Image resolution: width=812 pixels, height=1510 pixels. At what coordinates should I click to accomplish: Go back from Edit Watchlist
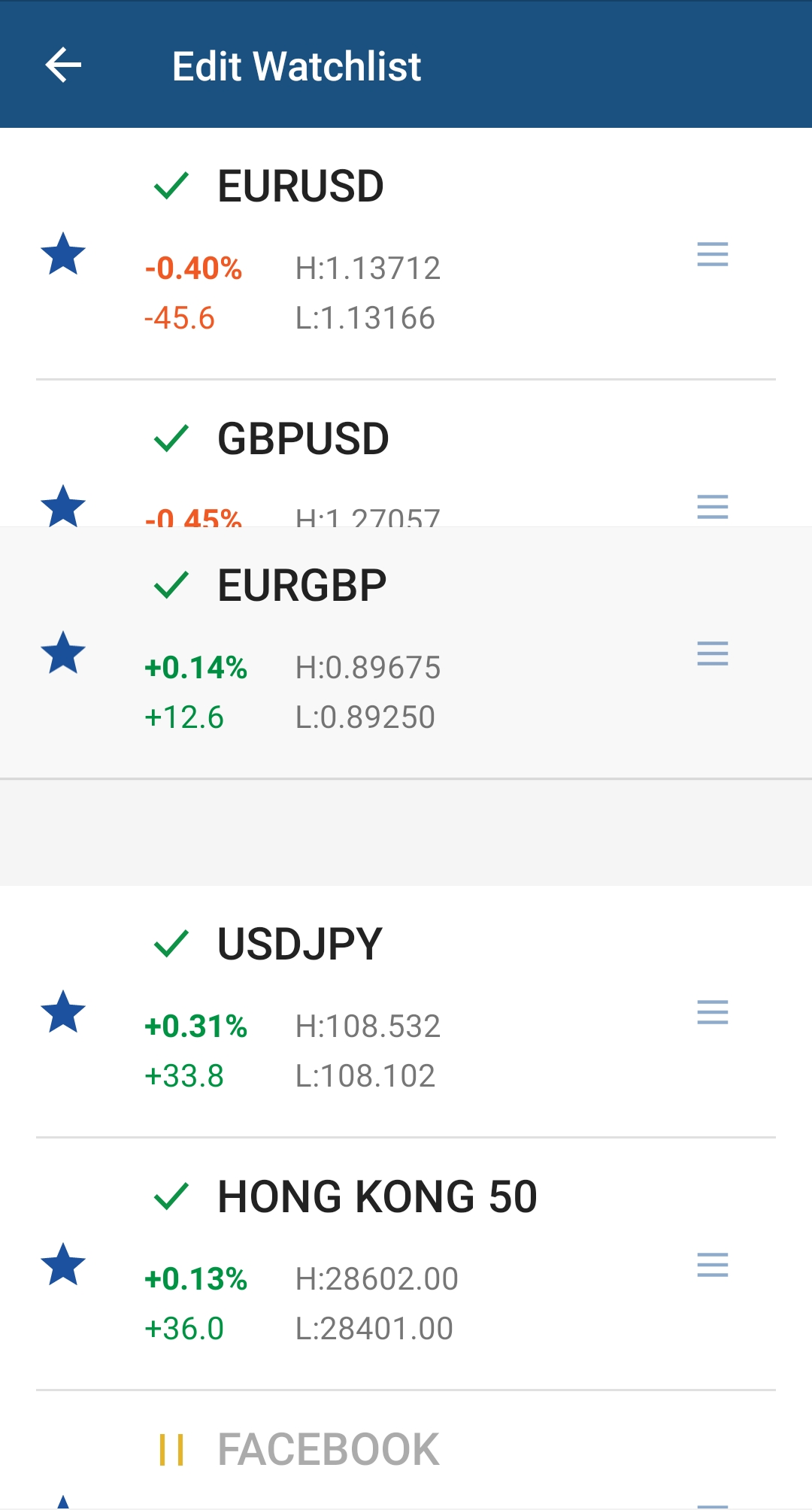click(64, 65)
